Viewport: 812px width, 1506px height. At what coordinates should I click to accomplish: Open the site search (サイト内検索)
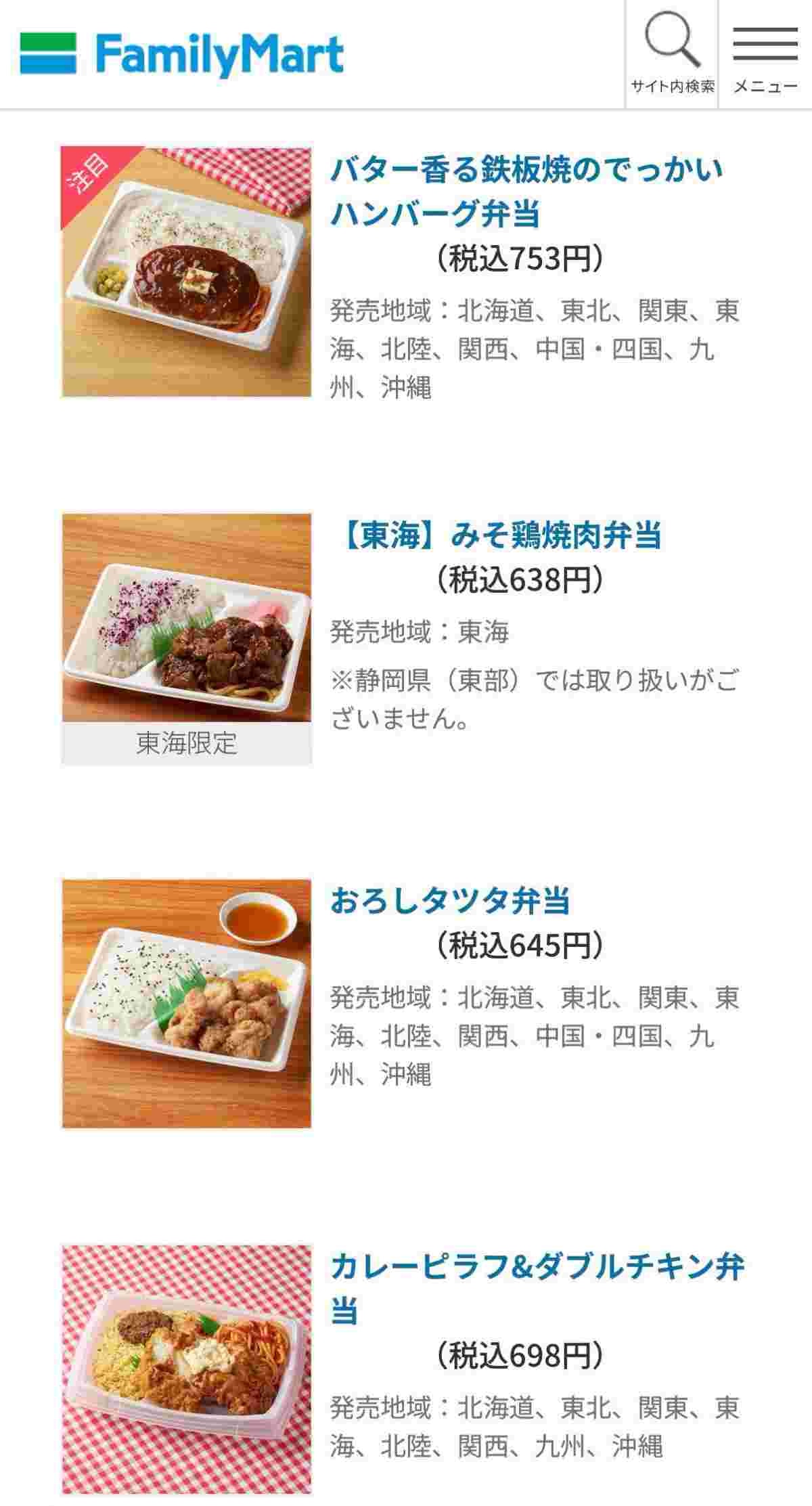[672, 54]
